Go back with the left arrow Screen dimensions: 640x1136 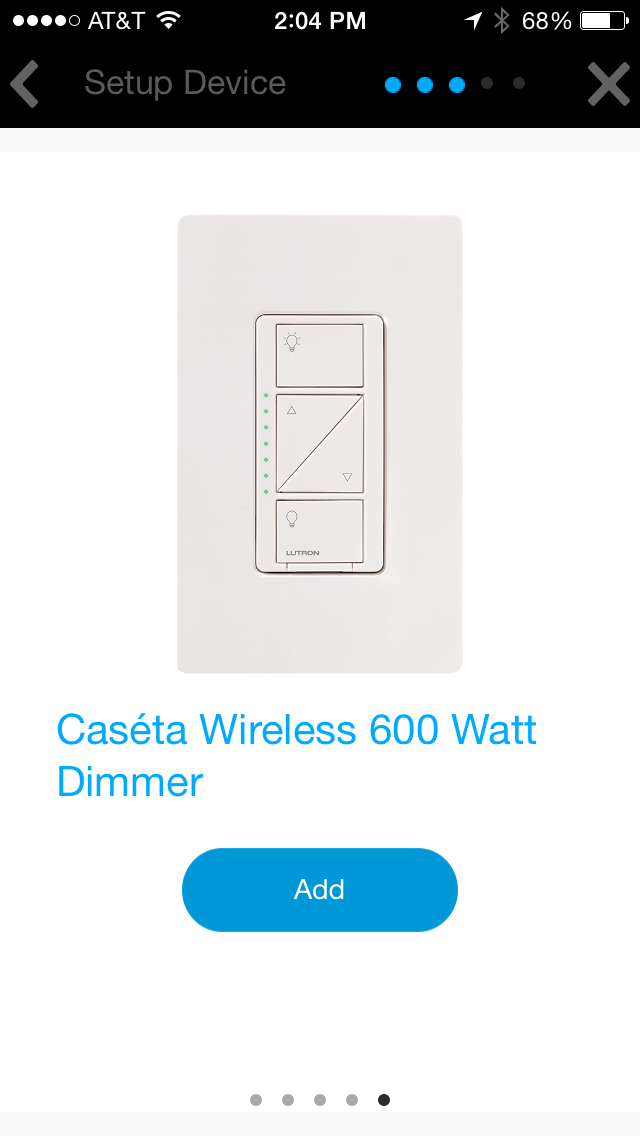coord(25,84)
